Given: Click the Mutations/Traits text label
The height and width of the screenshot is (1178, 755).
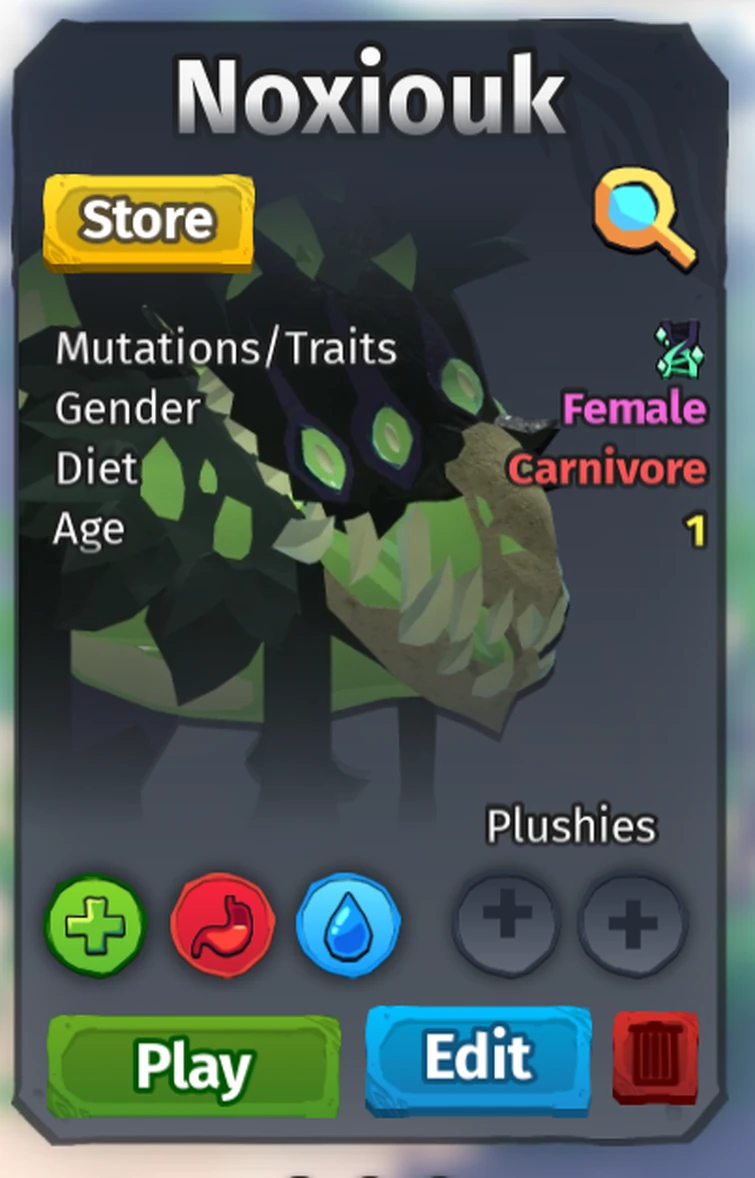Looking at the screenshot, I should [x=228, y=349].
